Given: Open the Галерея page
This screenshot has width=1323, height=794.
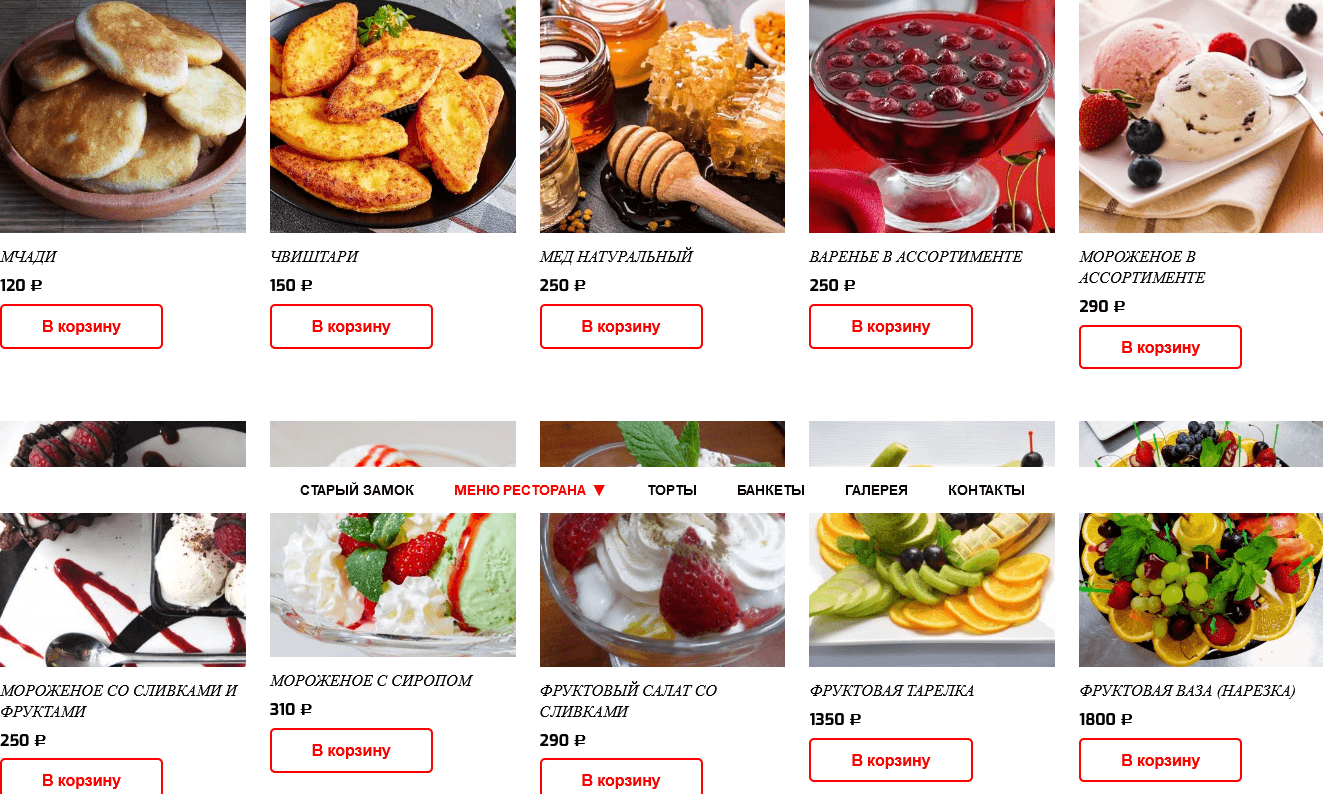Looking at the screenshot, I should [876, 490].
